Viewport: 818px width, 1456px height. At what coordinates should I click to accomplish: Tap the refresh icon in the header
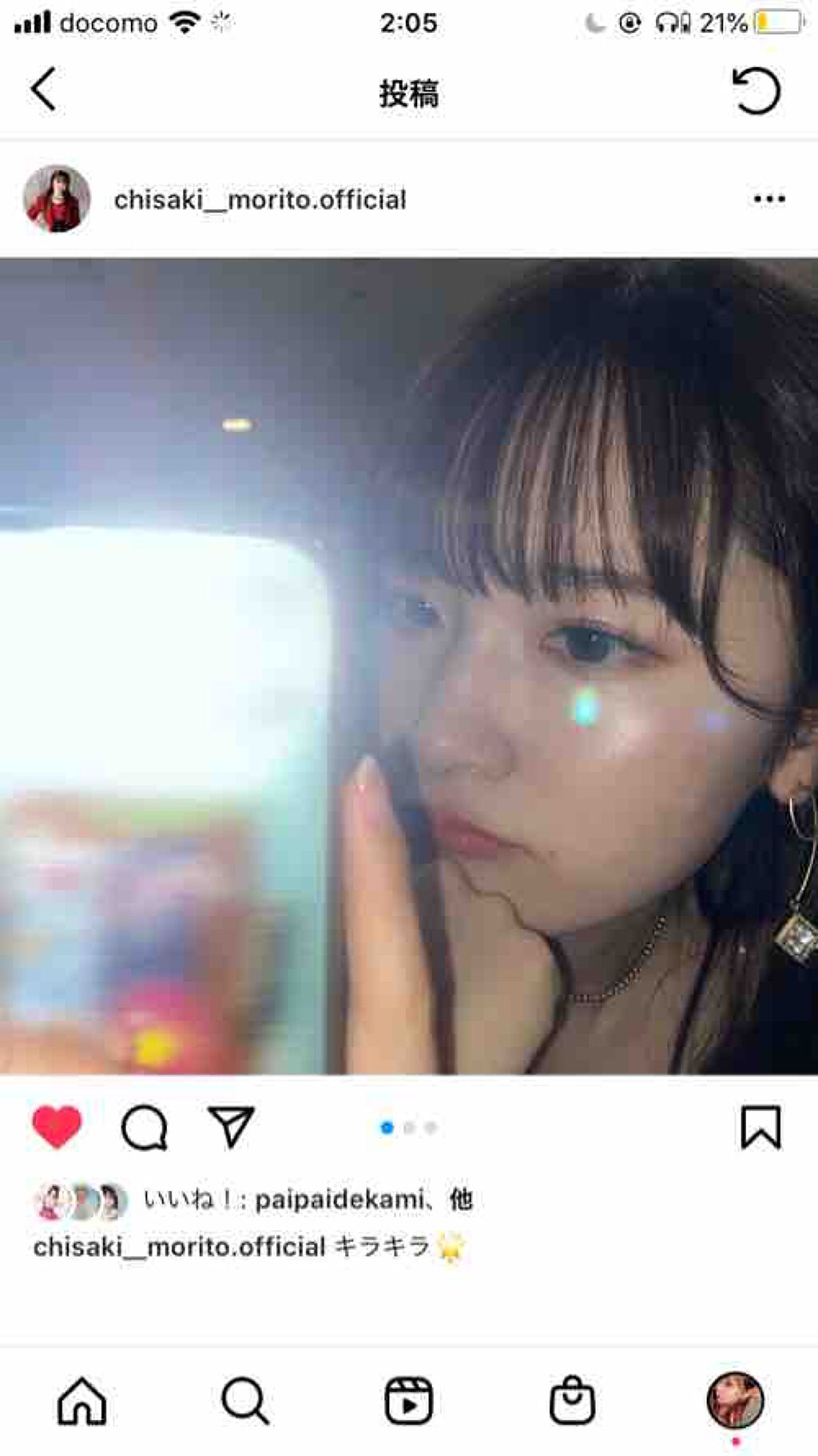click(756, 90)
